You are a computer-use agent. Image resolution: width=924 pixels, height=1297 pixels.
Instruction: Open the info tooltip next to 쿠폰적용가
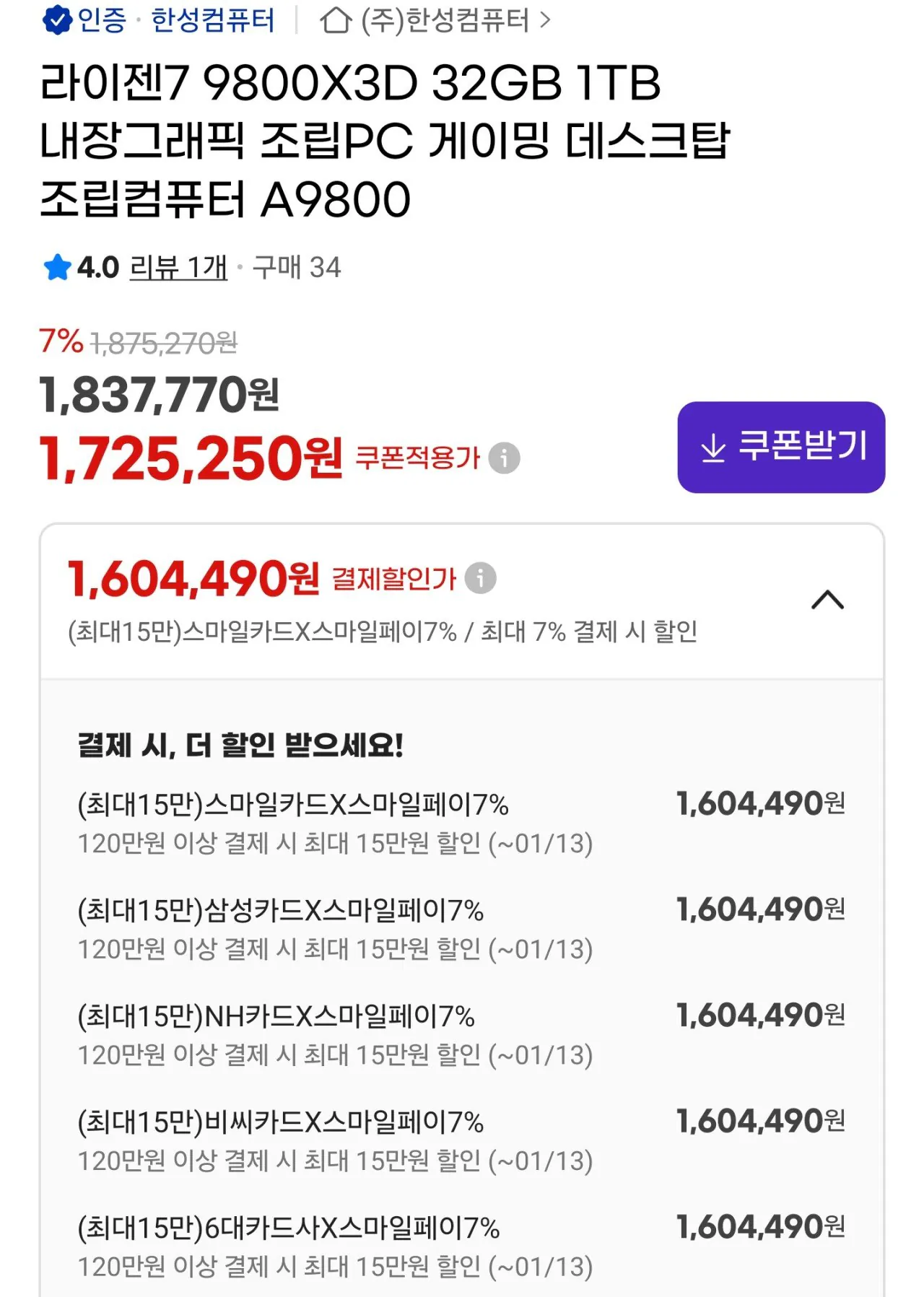click(x=505, y=458)
